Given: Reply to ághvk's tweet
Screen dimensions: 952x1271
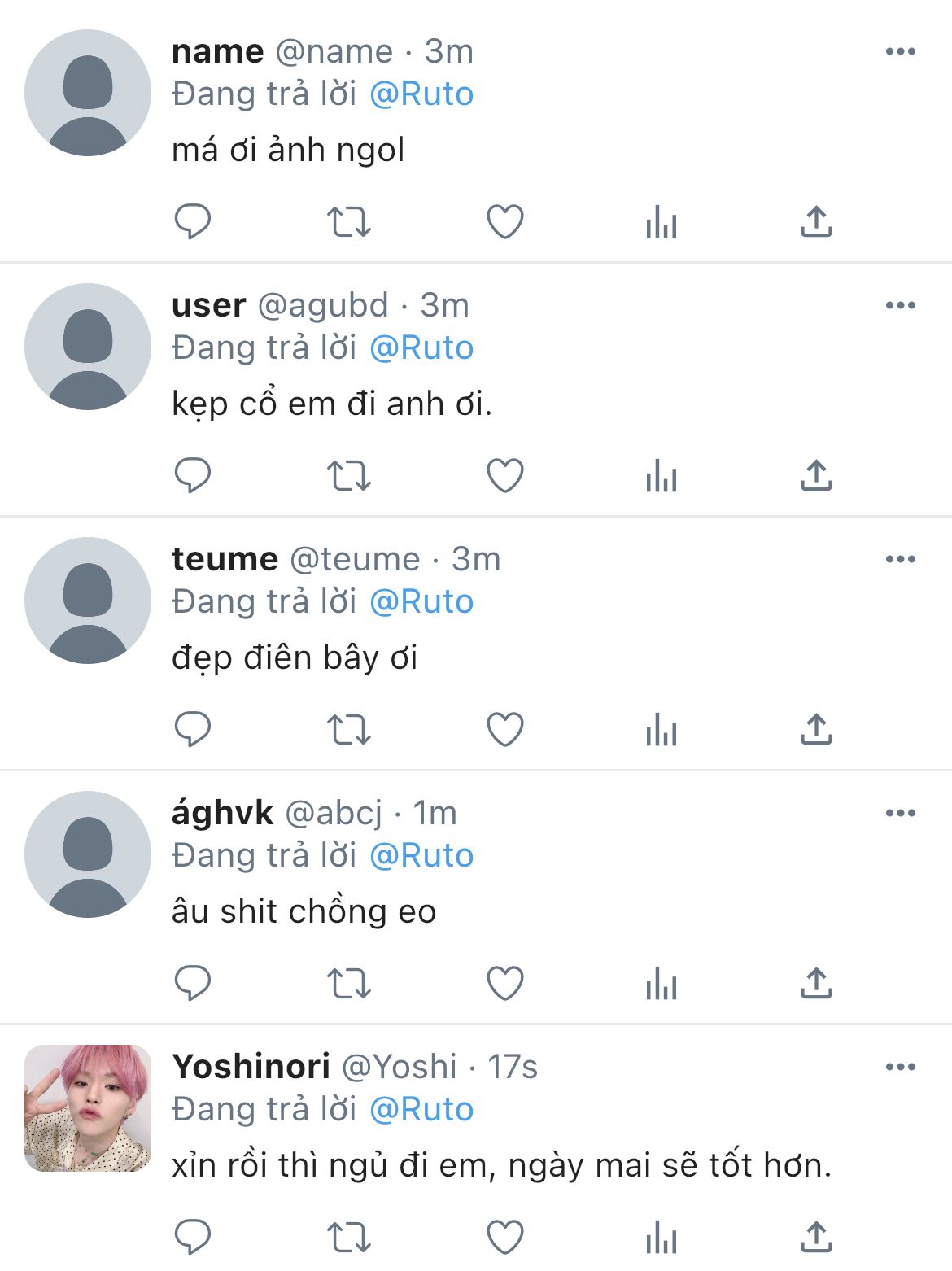Looking at the screenshot, I should (193, 983).
